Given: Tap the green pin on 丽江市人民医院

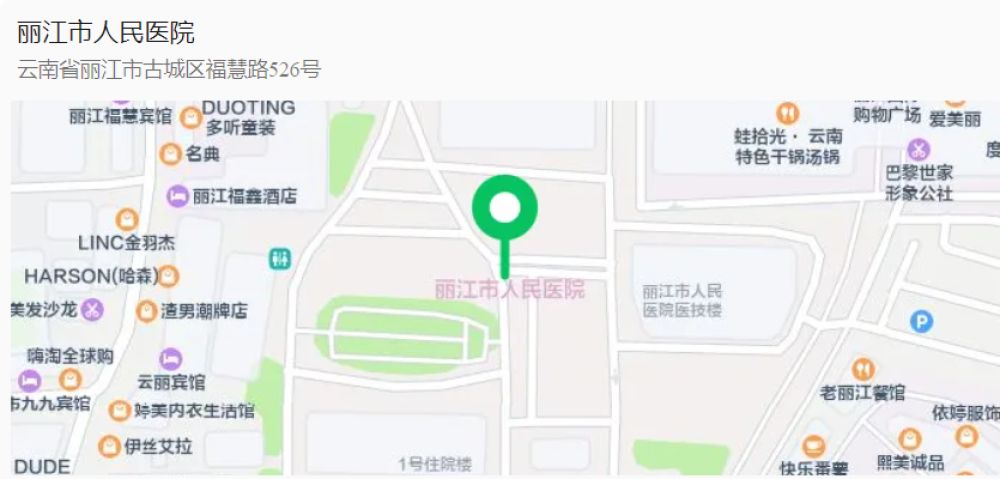Looking at the screenshot, I should [x=505, y=209].
